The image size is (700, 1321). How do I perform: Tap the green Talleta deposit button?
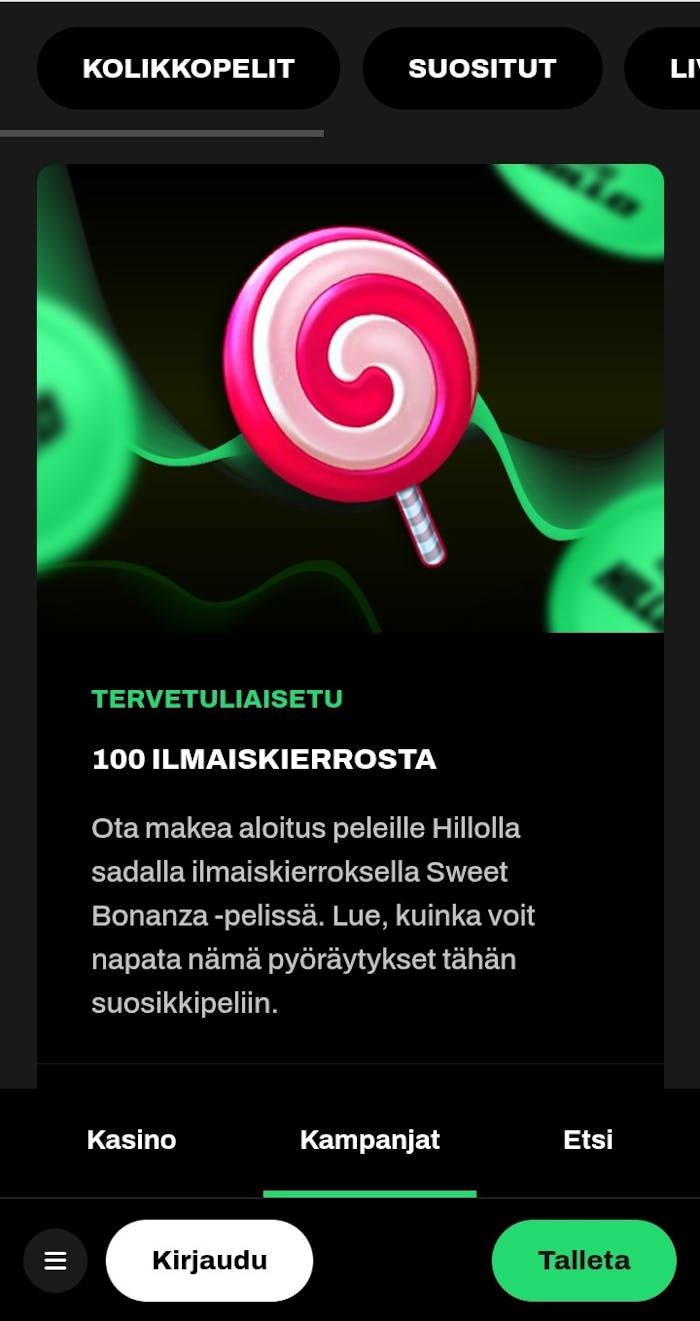point(584,1260)
